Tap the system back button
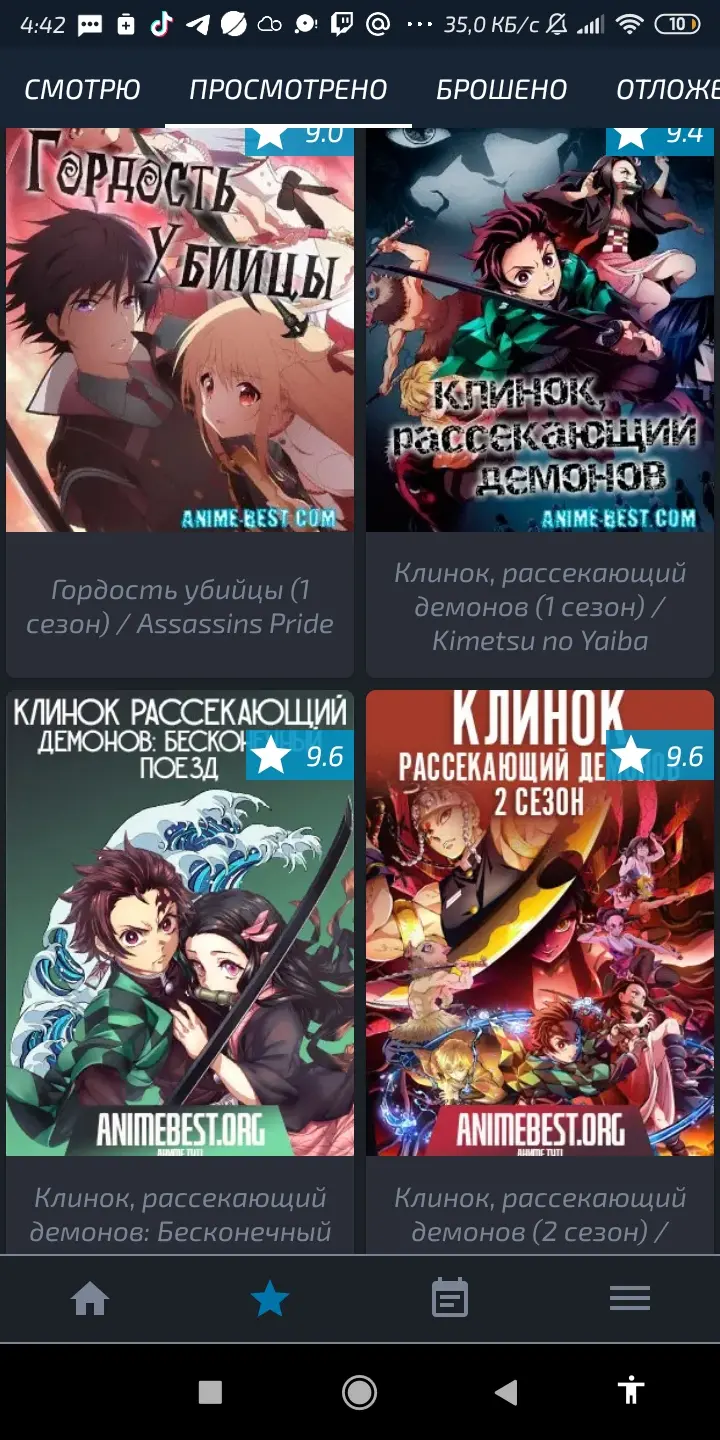Image resolution: width=720 pixels, height=1440 pixels. point(507,1392)
